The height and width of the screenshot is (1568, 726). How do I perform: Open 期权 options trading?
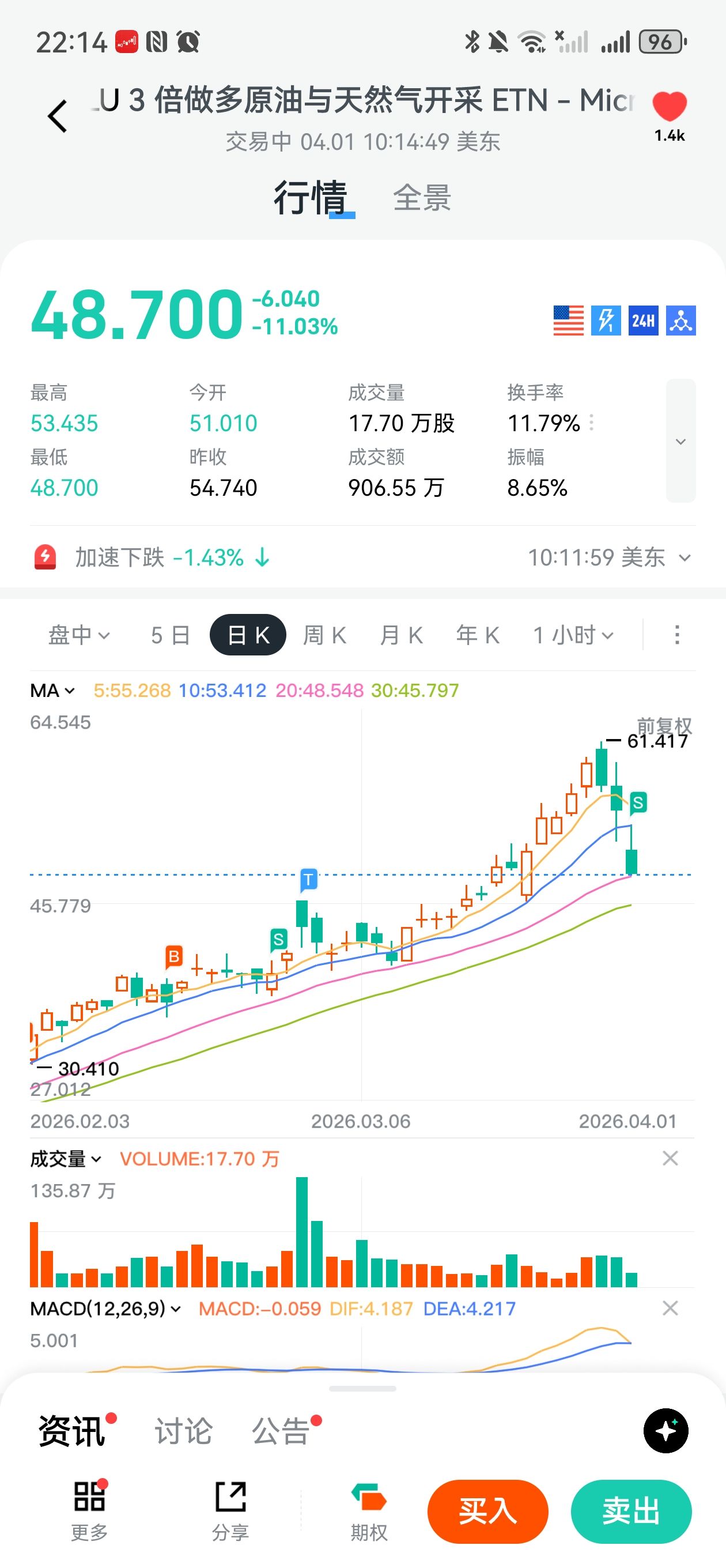(369, 1512)
